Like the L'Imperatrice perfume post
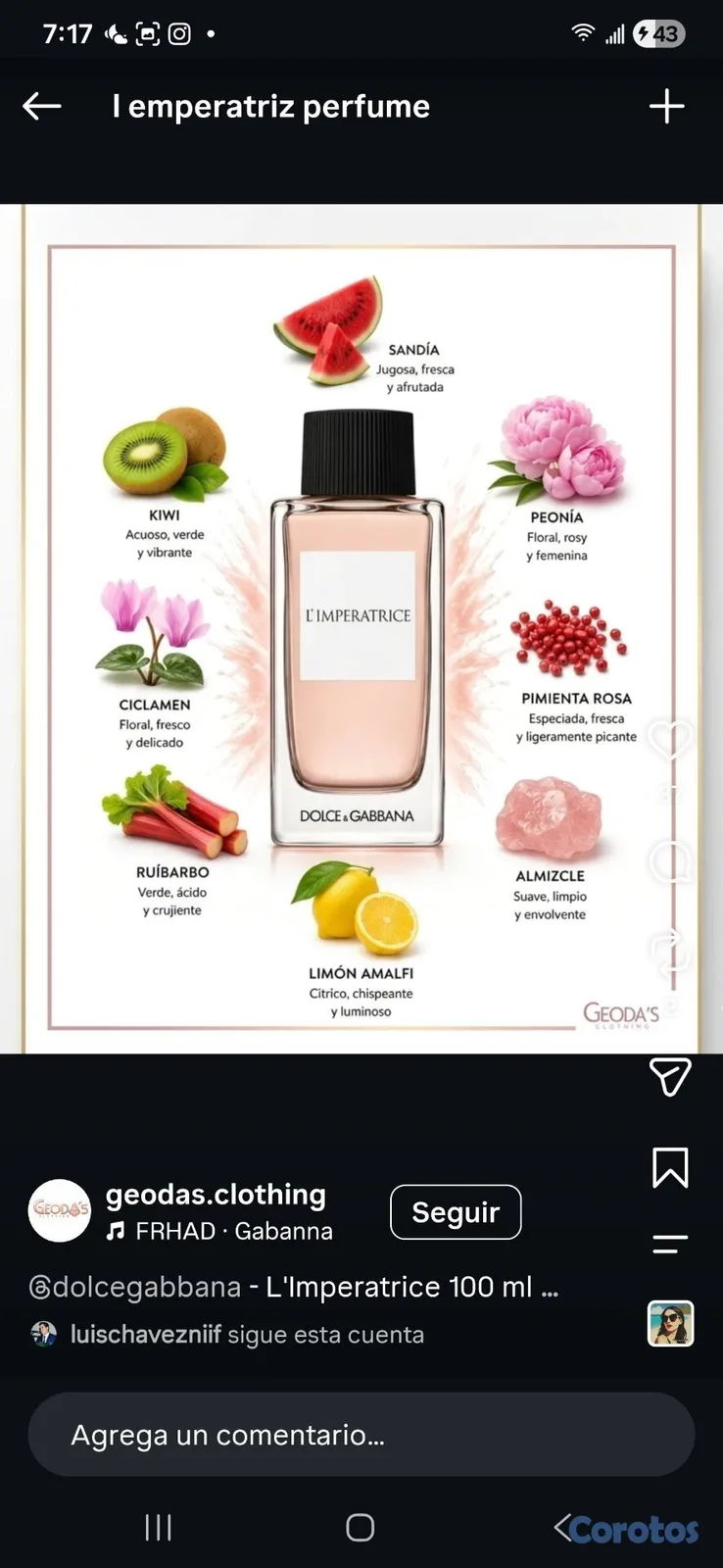Screen dimensions: 723x1568 pyautogui.click(x=670, y=741)
